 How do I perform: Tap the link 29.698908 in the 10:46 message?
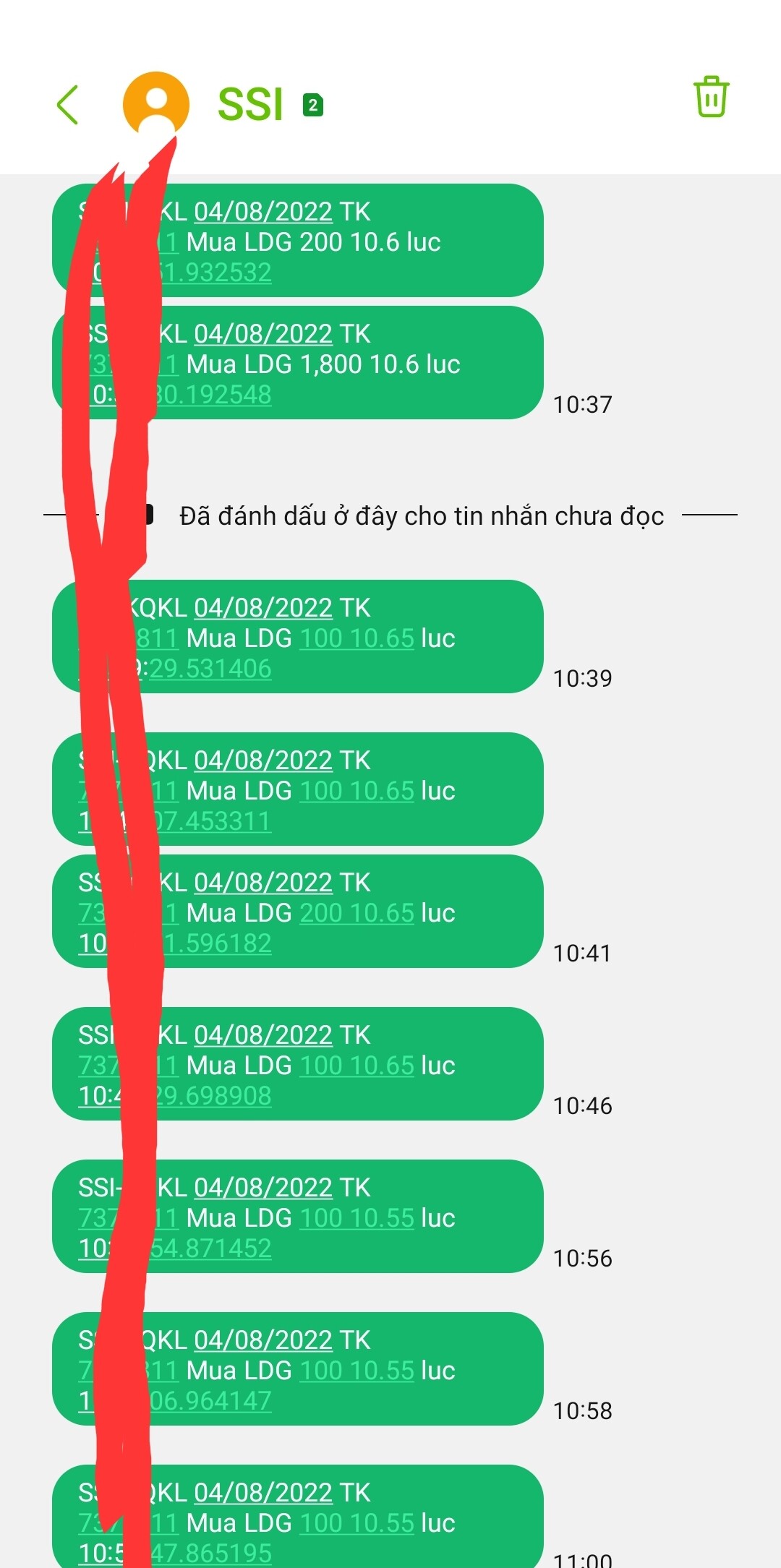pos(215,1096)
